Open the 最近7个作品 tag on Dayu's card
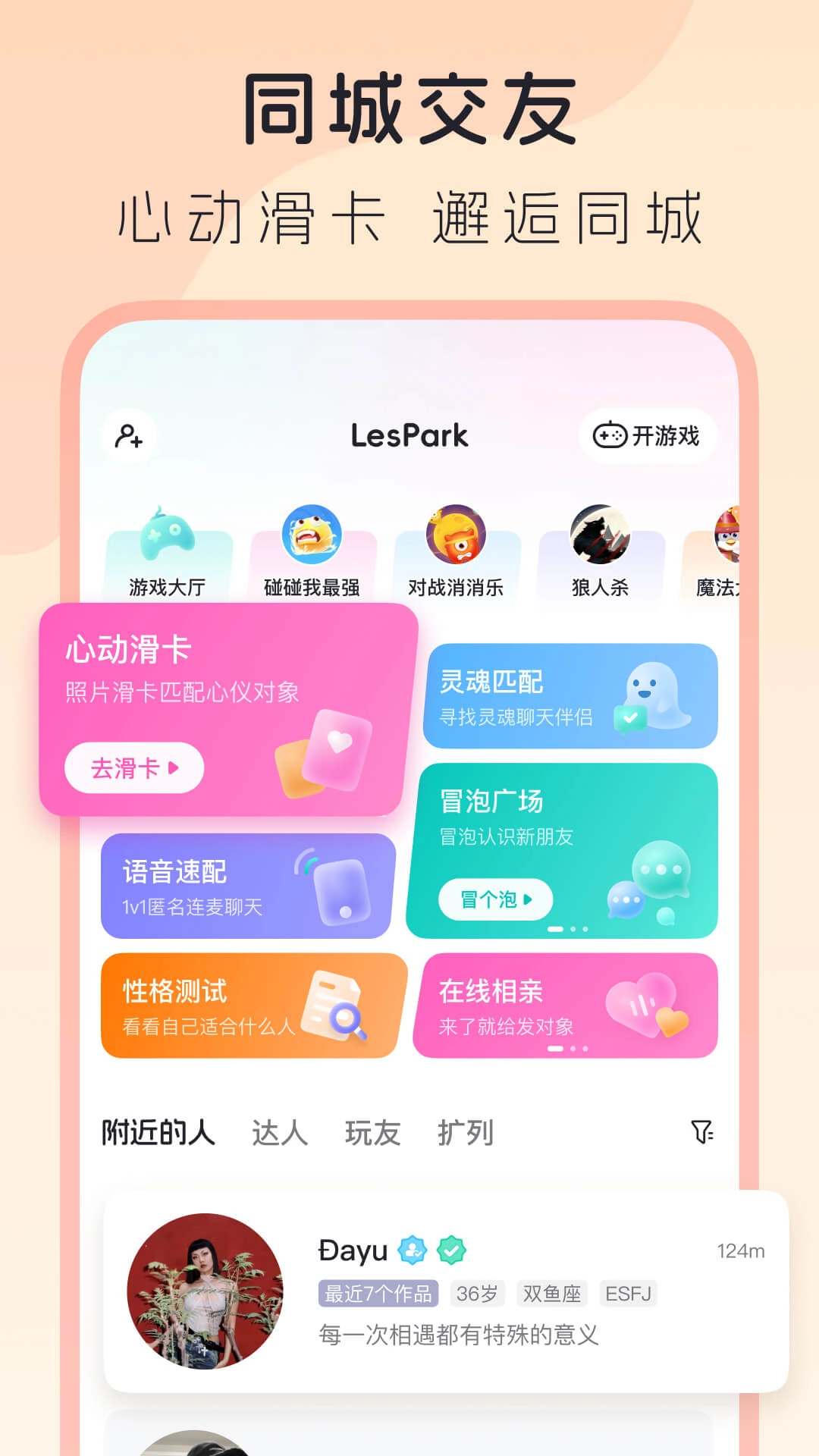The image size is (819, 1456). [379, 1294]
